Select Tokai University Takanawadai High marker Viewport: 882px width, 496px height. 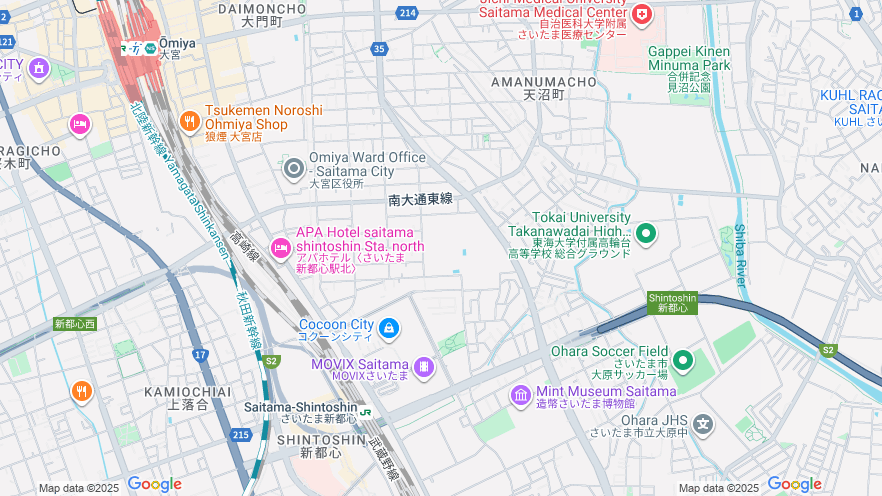pos(646,234)
